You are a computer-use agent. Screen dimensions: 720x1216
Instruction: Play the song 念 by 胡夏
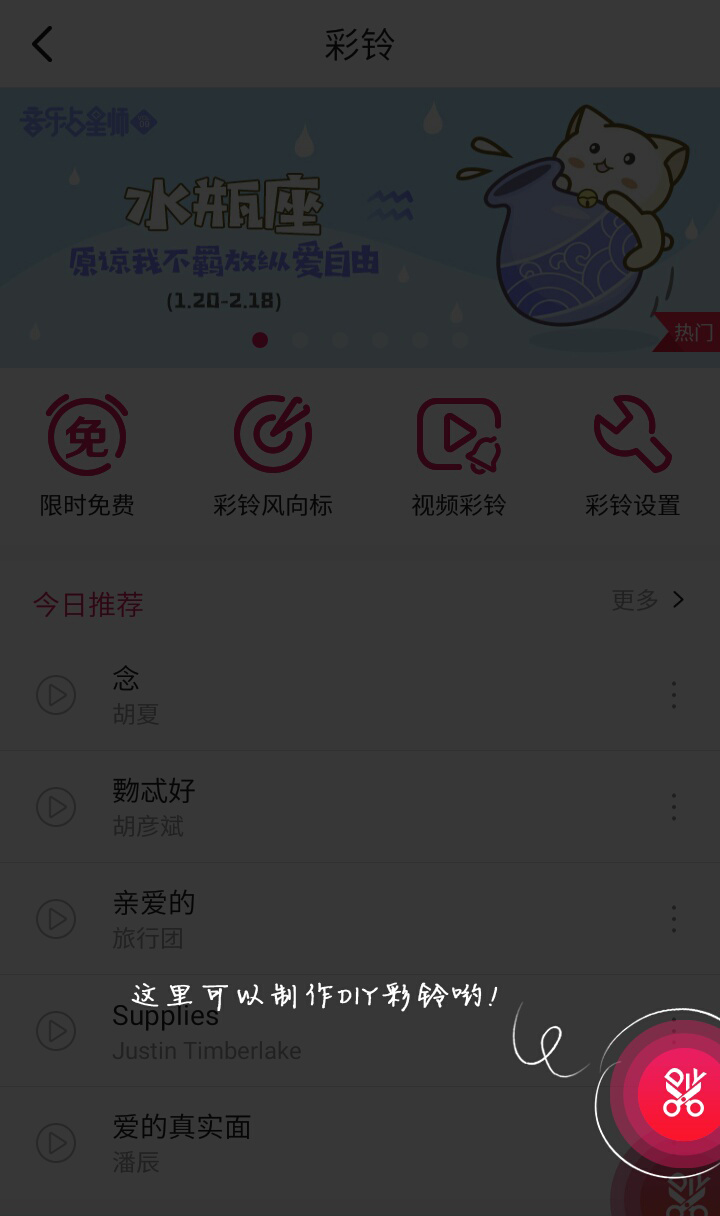(x=56, y=695)
